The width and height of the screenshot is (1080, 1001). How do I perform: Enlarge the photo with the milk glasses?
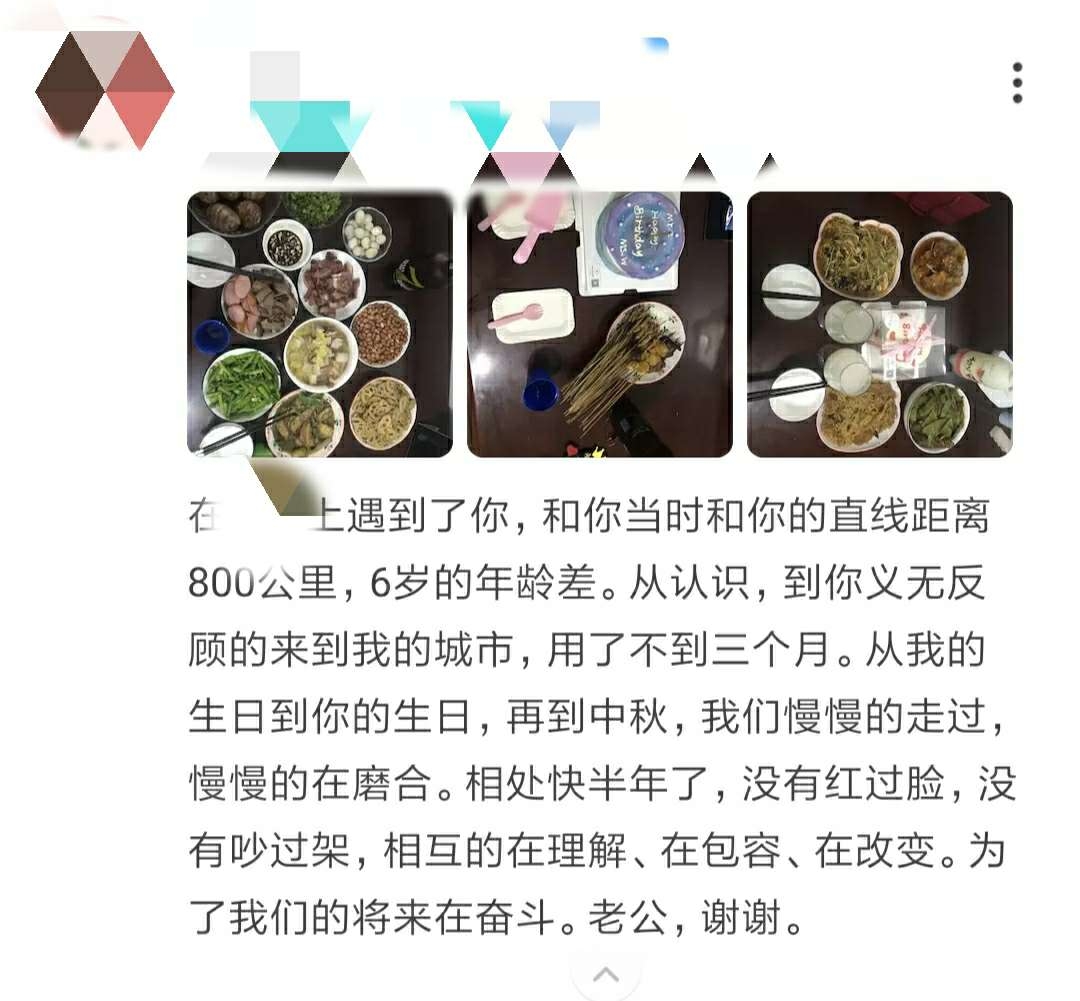(x=880, y=324)
